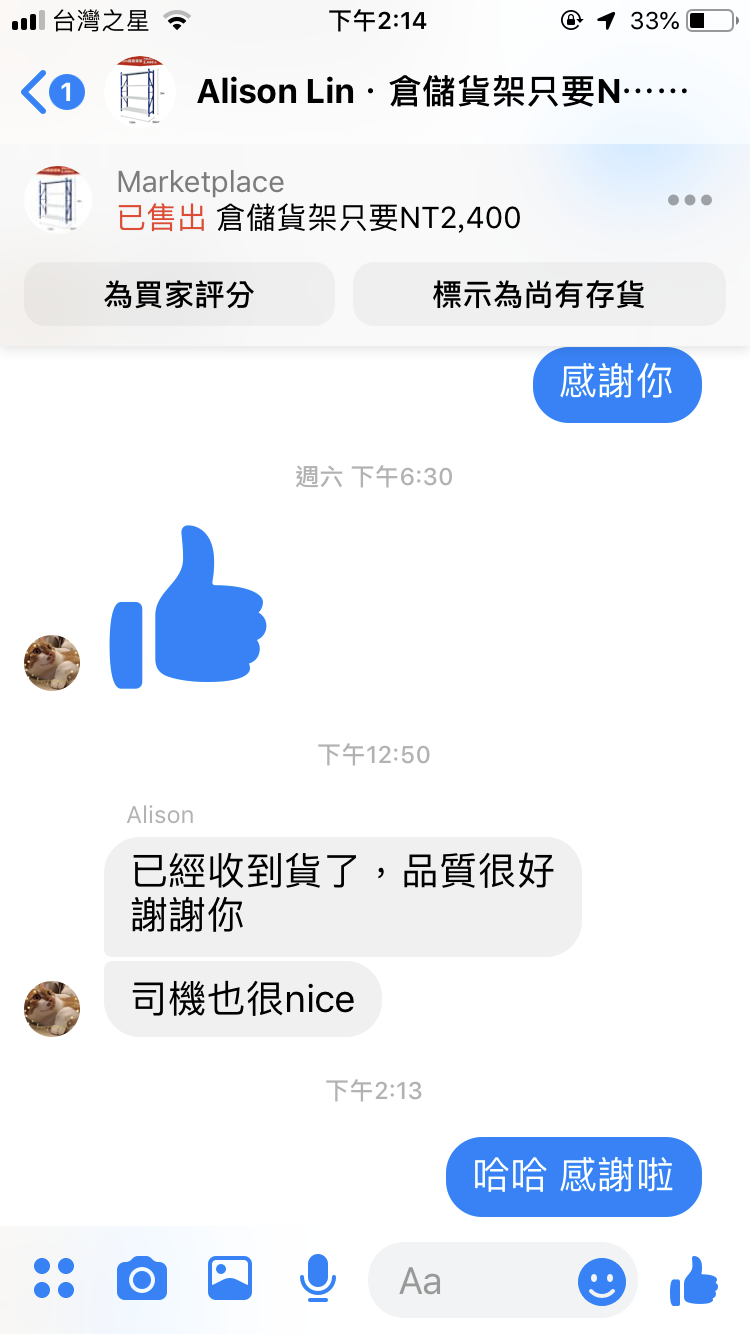The image size is (750, 1334).
Task: View Alison's profile picture beside 司機也很nice
Action: [52, 1008]
